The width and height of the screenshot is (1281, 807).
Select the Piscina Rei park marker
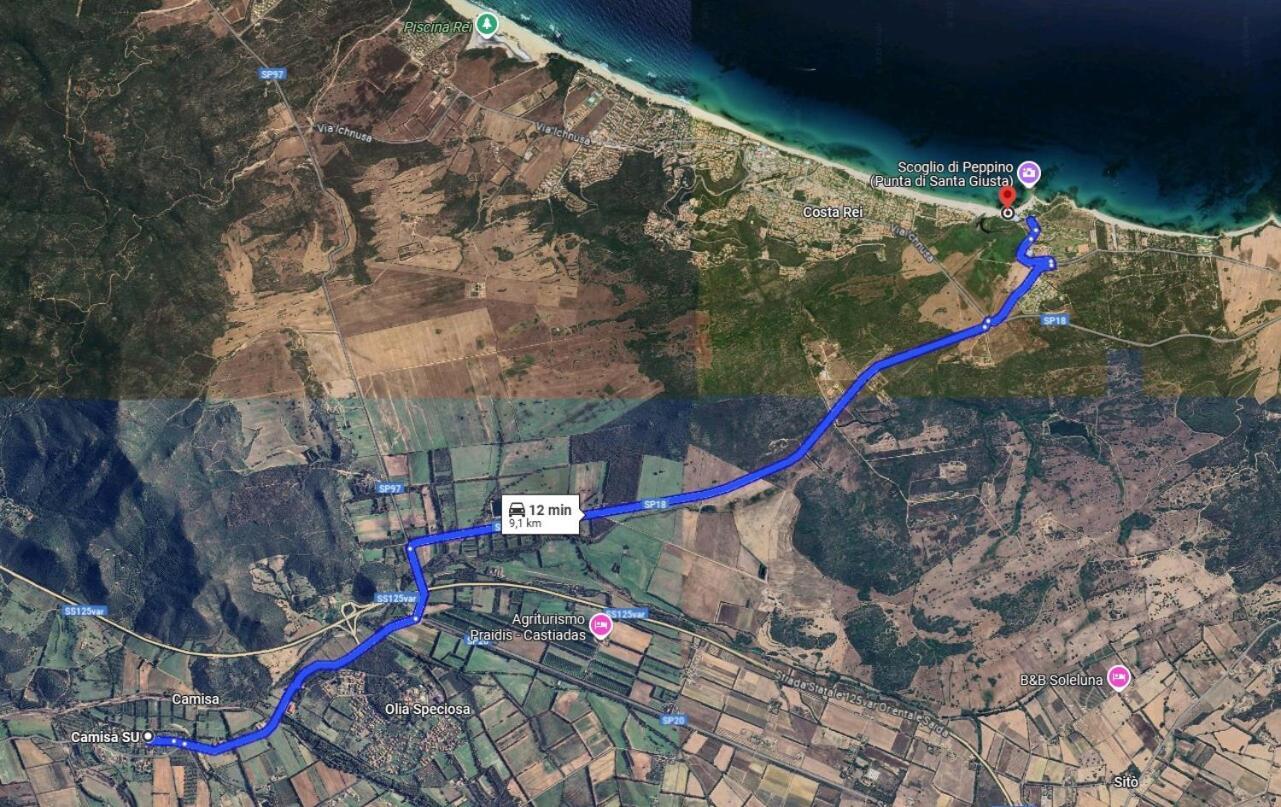(x=487, y=23)
